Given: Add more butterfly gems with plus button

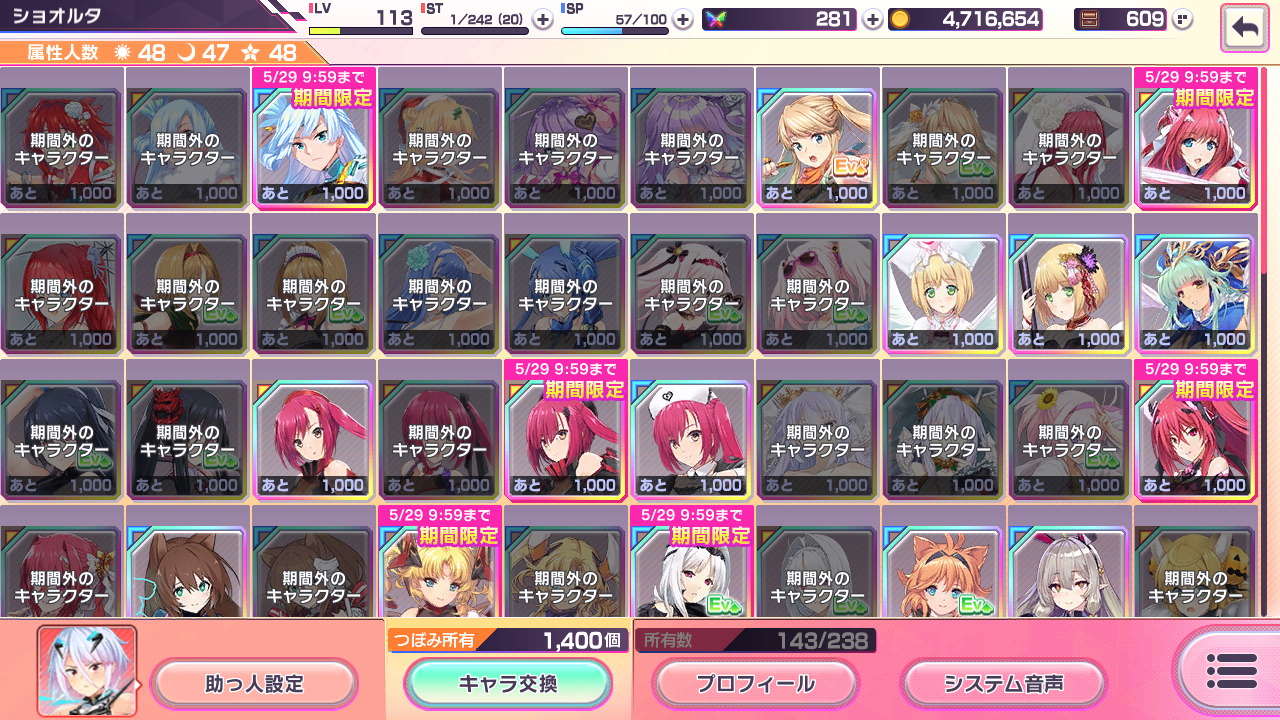Looking at the screenshot, I should point(872,19).
